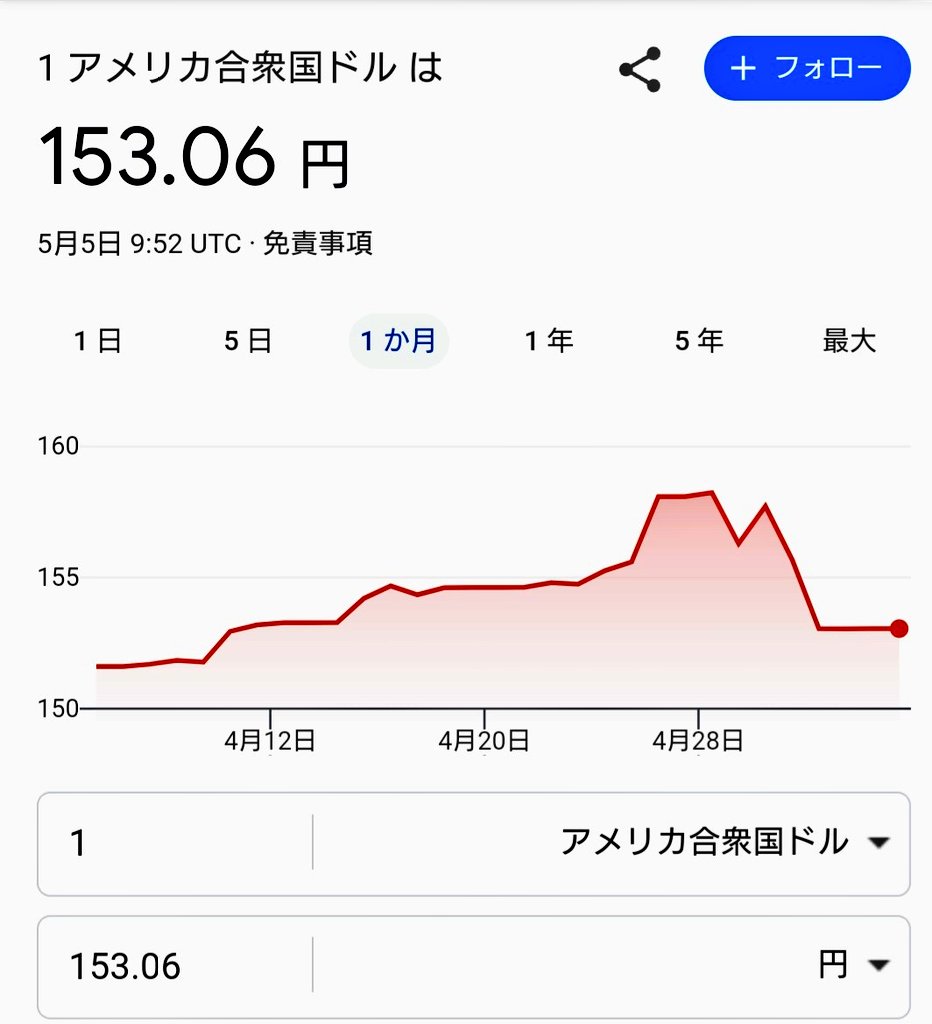This screenshot has height=1024, width=932.
Task: Switch chart to 1日 range
Action: pyautogui.click(x=98, y=341)
